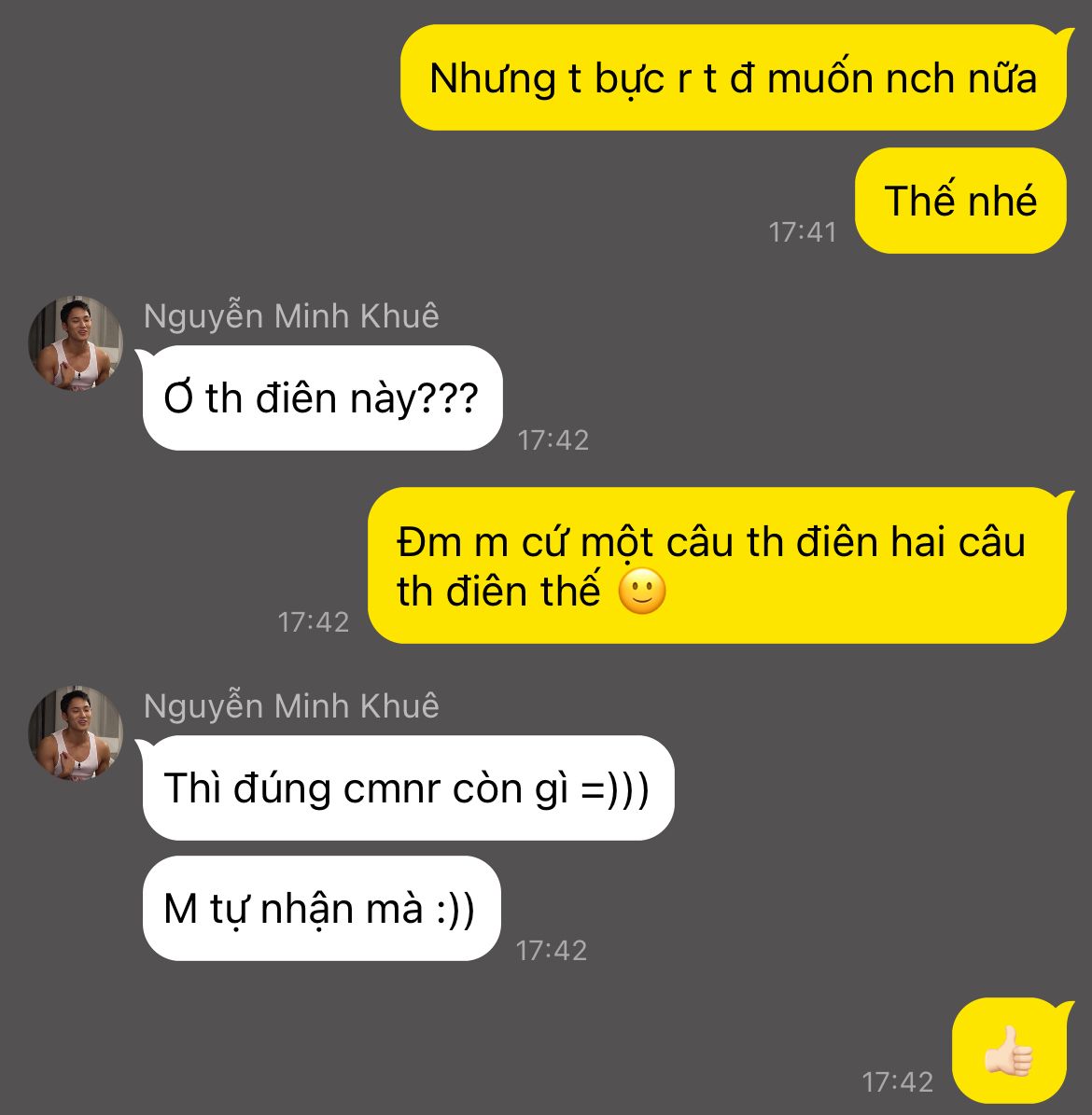
Task: Open avatar beside "Ơ th điên này???" message
Action: point(75,342)
